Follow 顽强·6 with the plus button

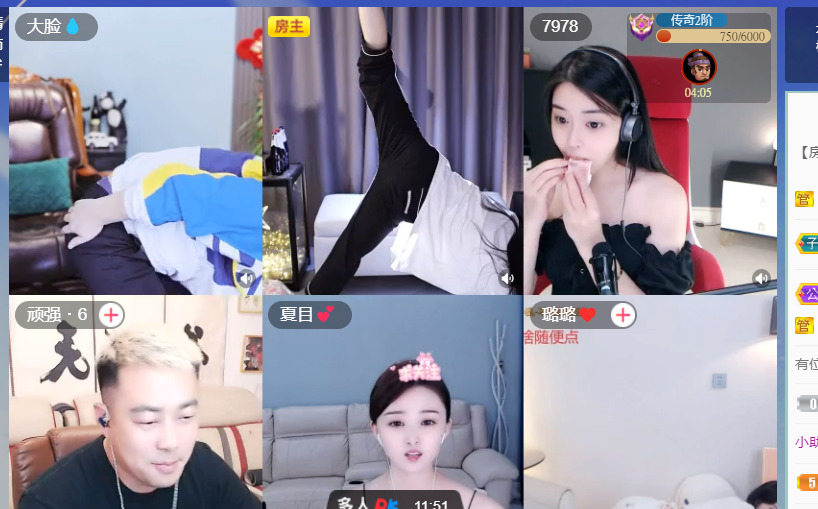(111, 315)
